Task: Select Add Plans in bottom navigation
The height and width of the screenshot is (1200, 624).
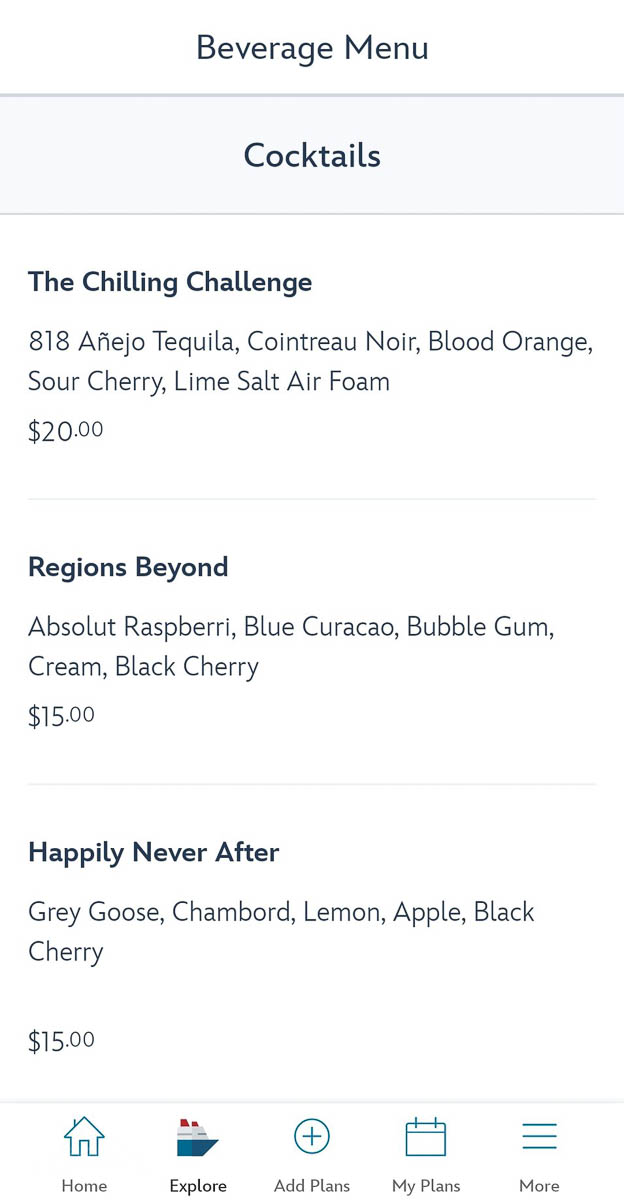Action: (312, 1153)
